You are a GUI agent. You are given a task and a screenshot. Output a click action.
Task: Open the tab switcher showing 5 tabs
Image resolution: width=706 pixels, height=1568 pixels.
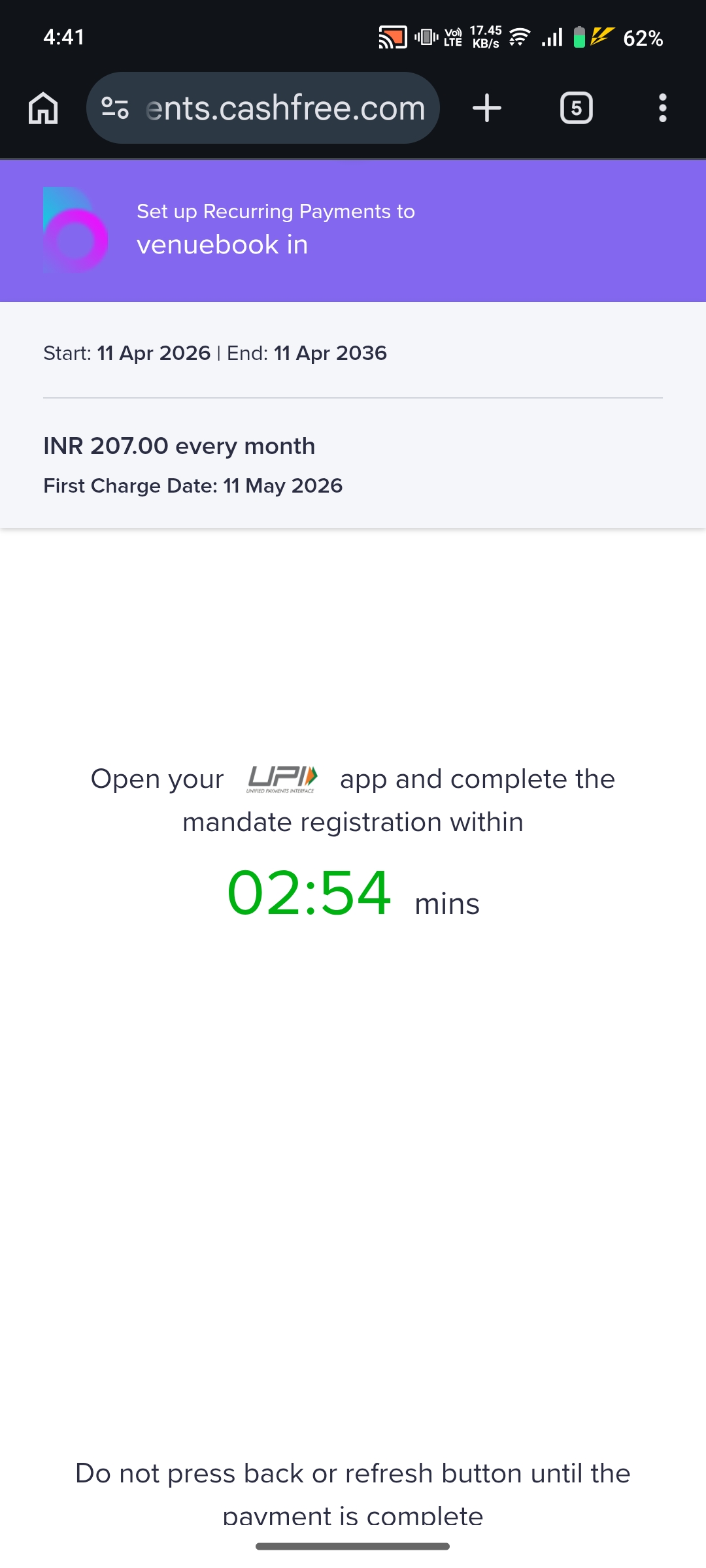[576, 108]
